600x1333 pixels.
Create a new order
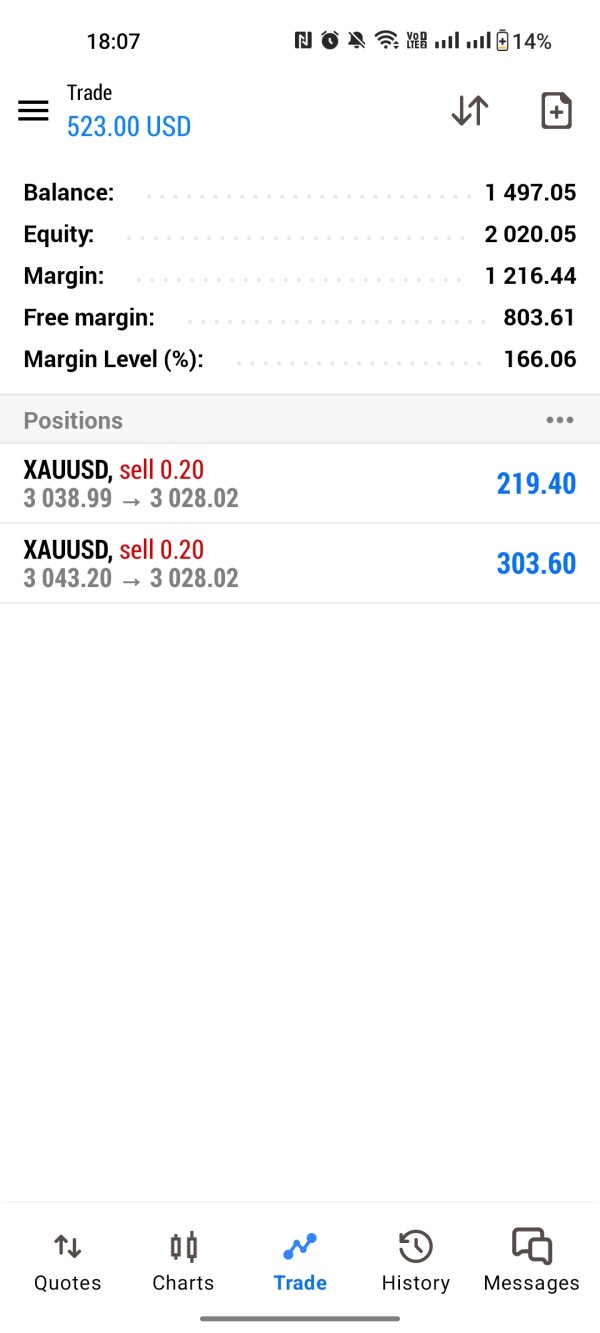click(x=556, y=111)
